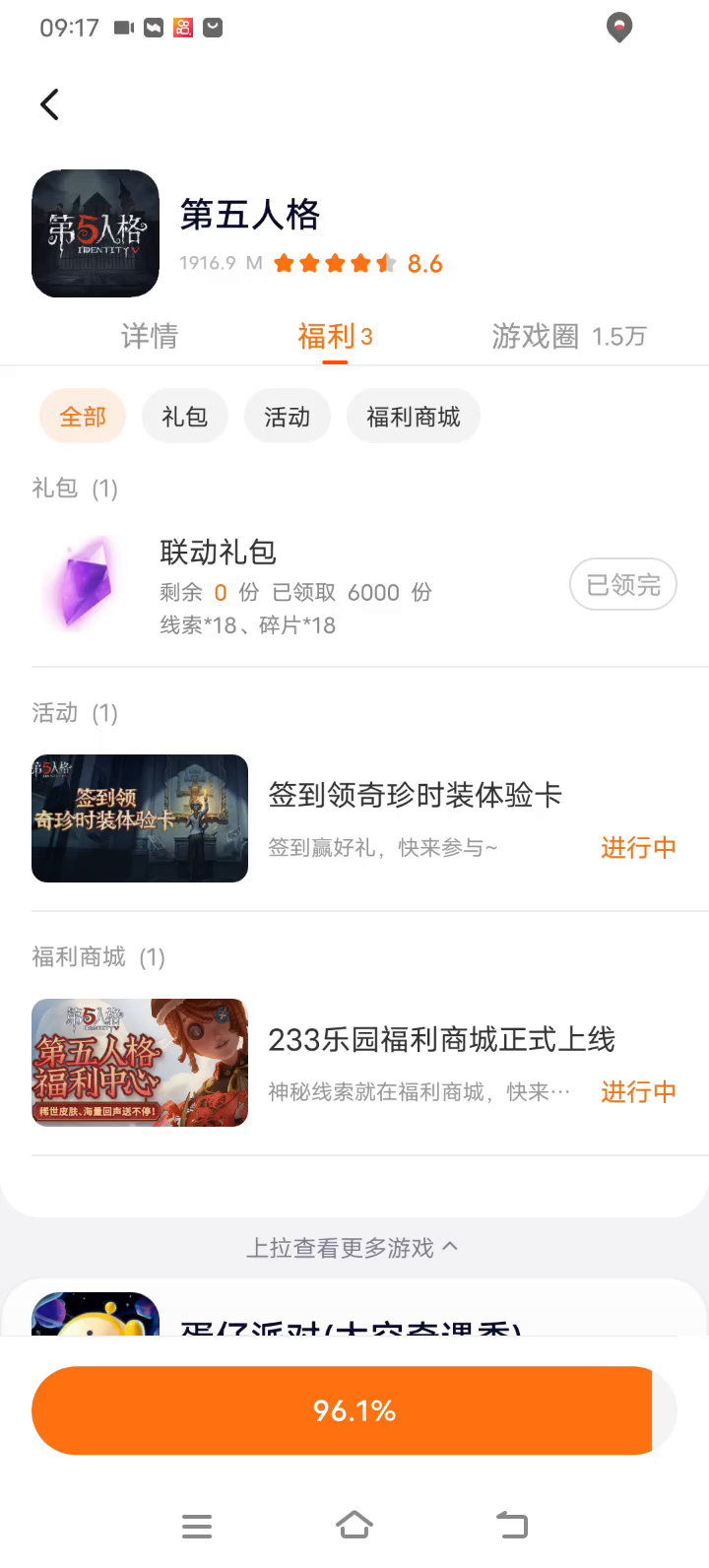Choose the 福利商城 filter chip
709x1568 pixels.
click(414, 417)
